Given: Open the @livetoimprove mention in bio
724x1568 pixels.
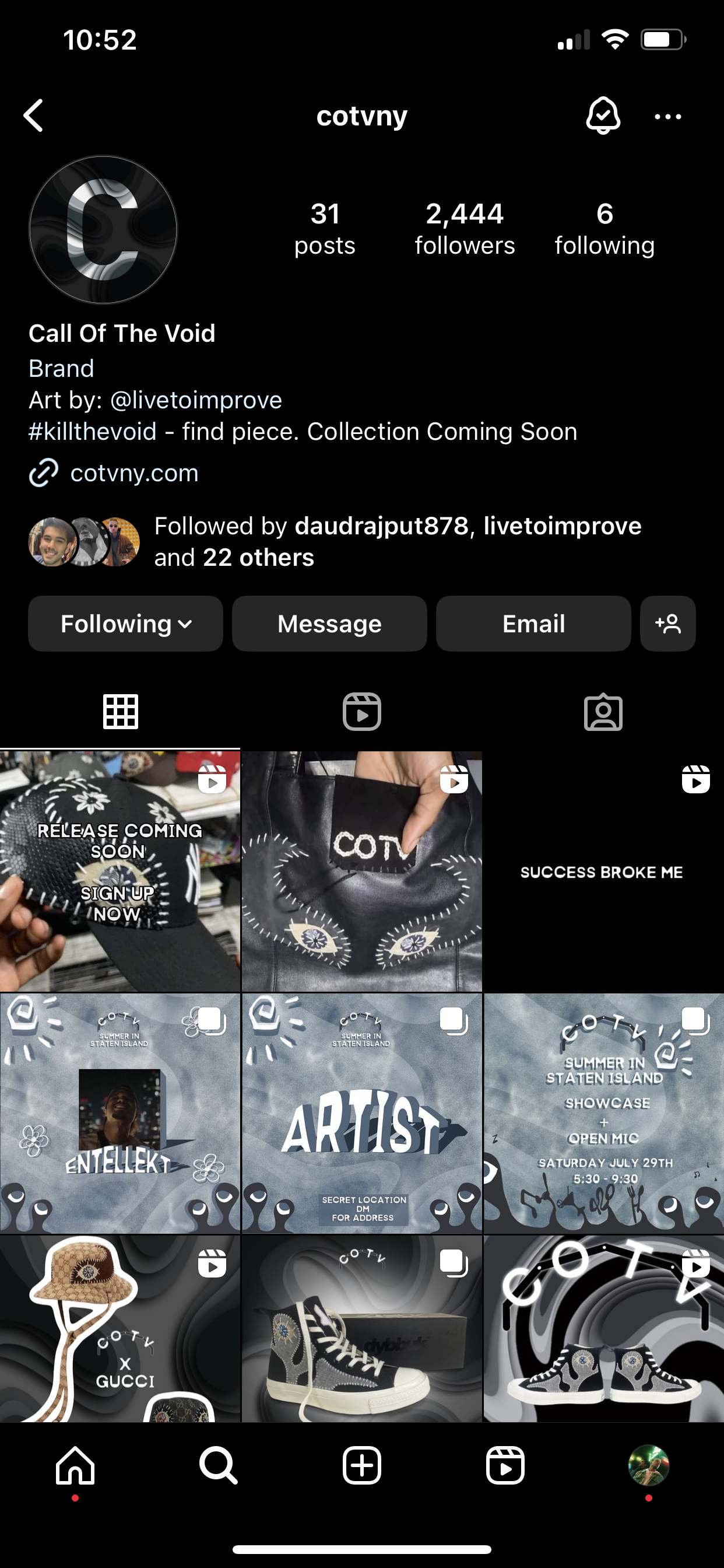Looking at the screenshot, I should [x=196, y=400].
